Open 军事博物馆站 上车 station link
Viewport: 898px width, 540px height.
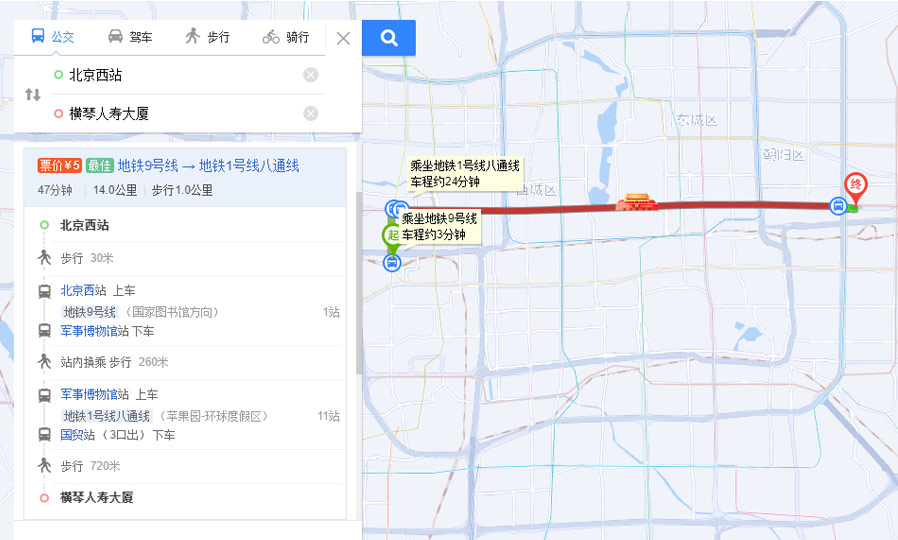(x=88, y=394)
